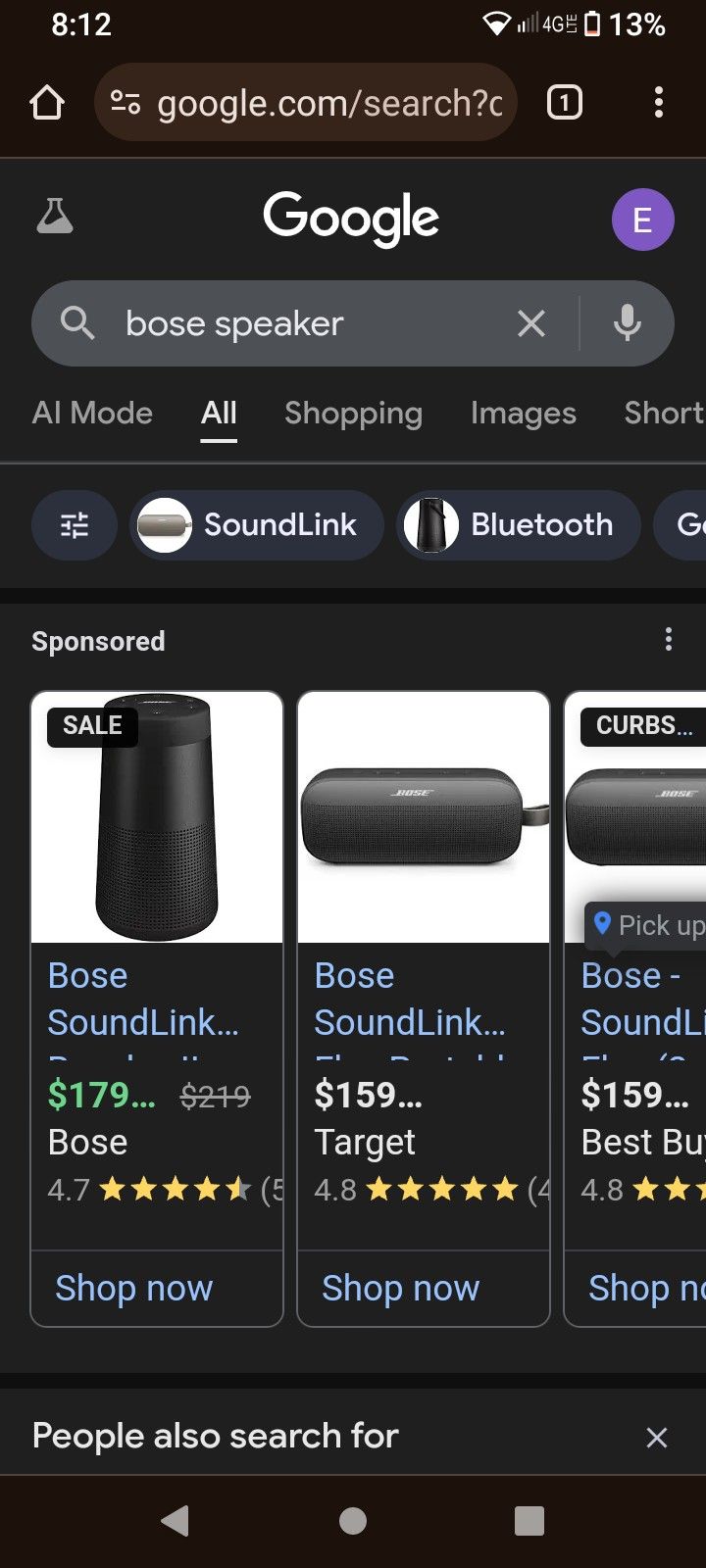
Task: Open Chrome's three-dot overflow menu
Action: pyautogui.click(x=658, y=102)
